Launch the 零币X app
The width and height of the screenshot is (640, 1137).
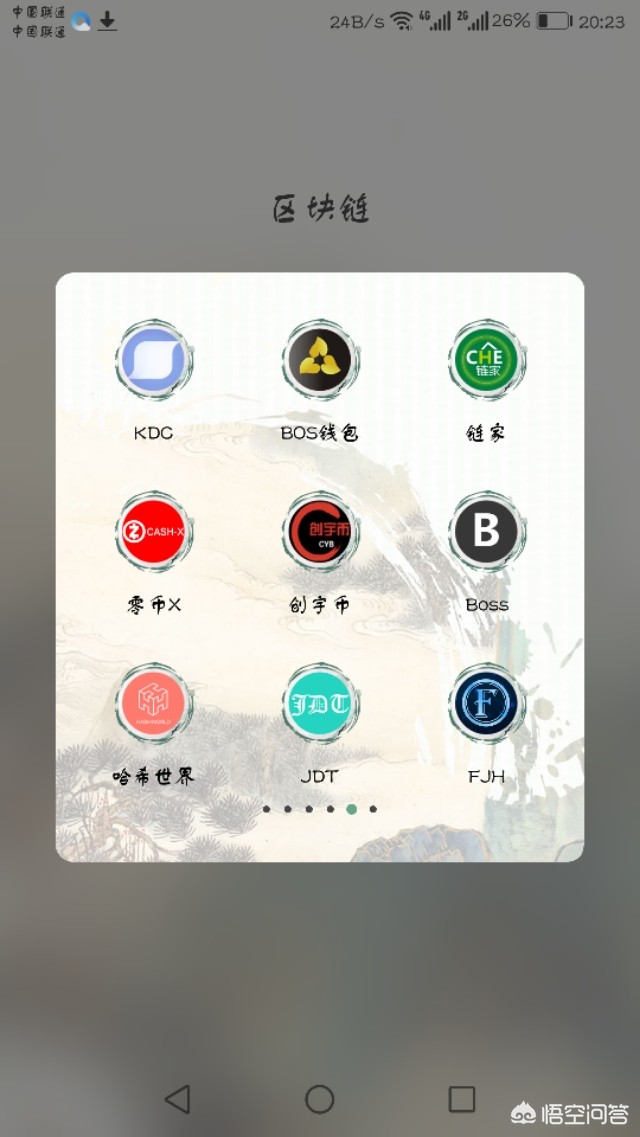point(154,532)
